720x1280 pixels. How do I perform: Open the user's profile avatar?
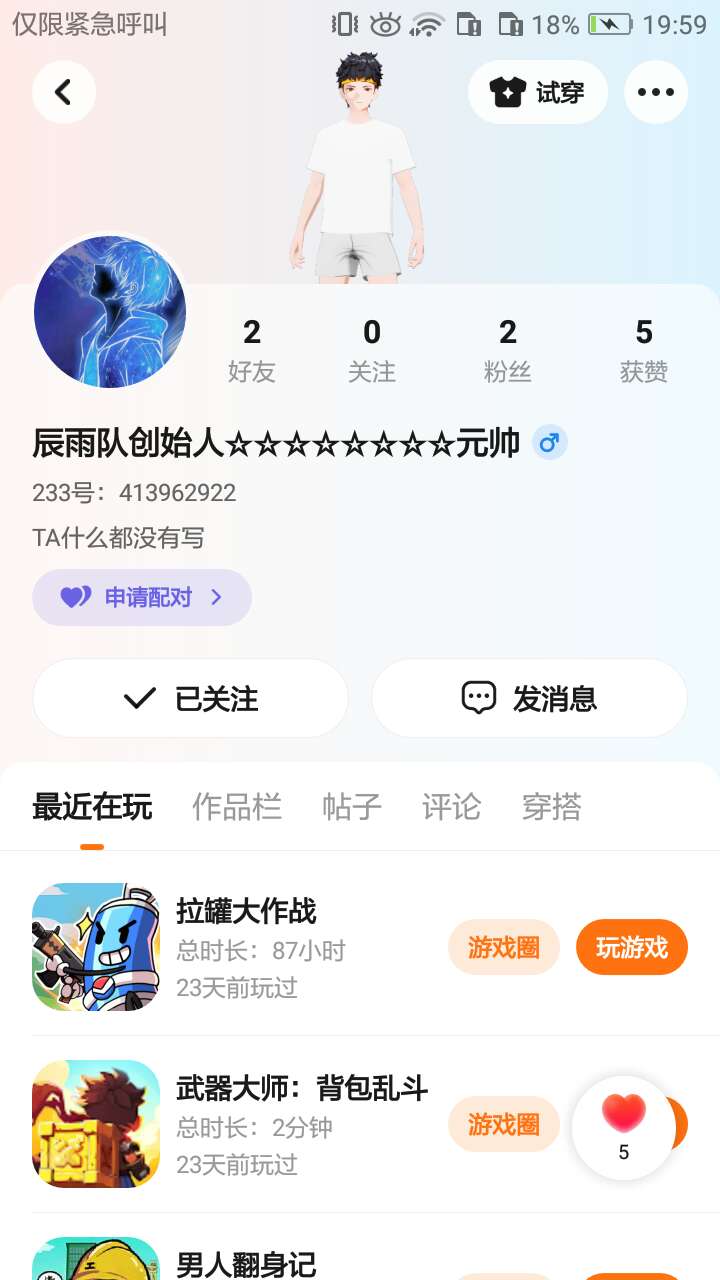[110, 311]
